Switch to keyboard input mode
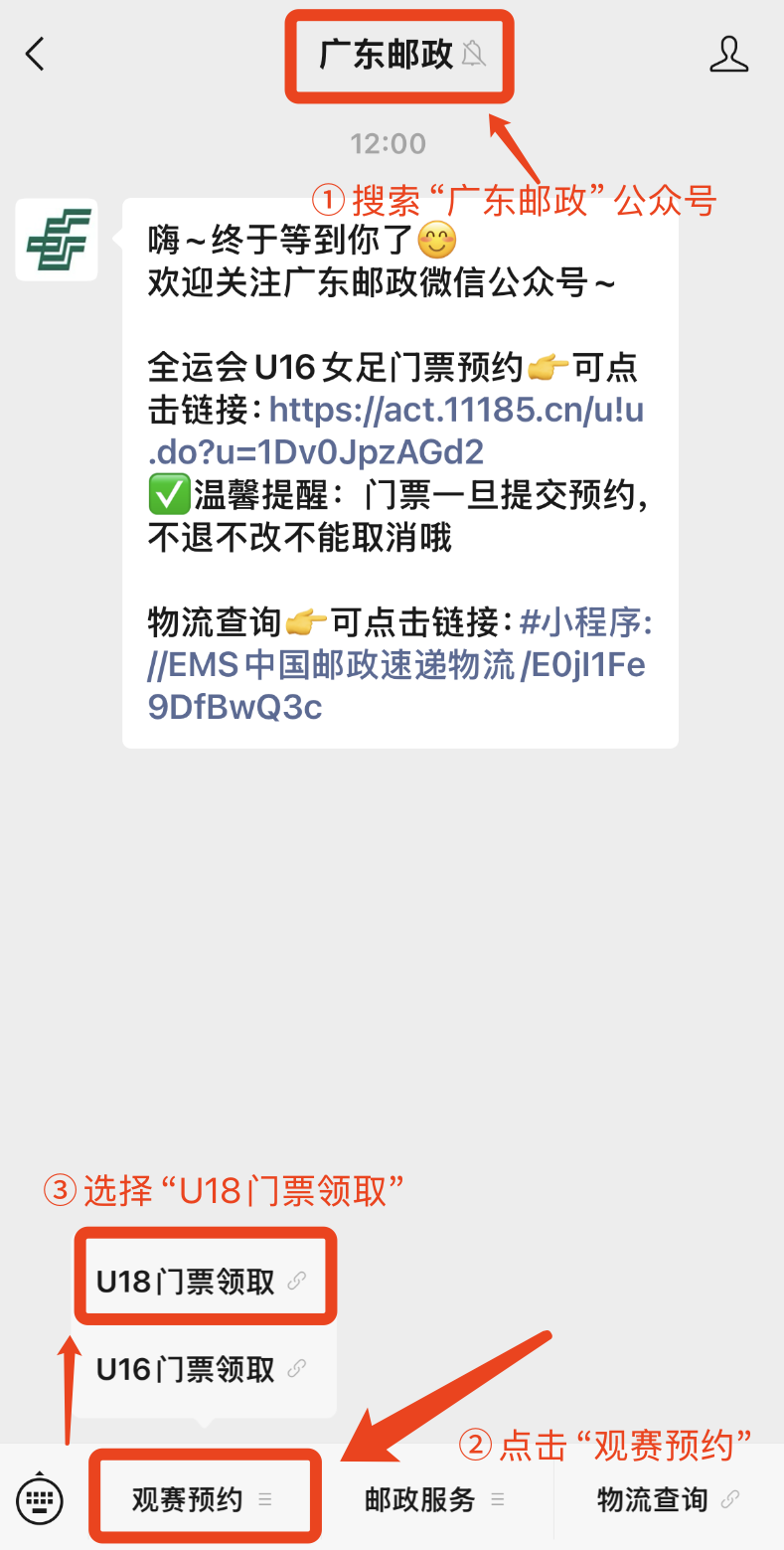 pyautogui.click(x=41, y=1498)
